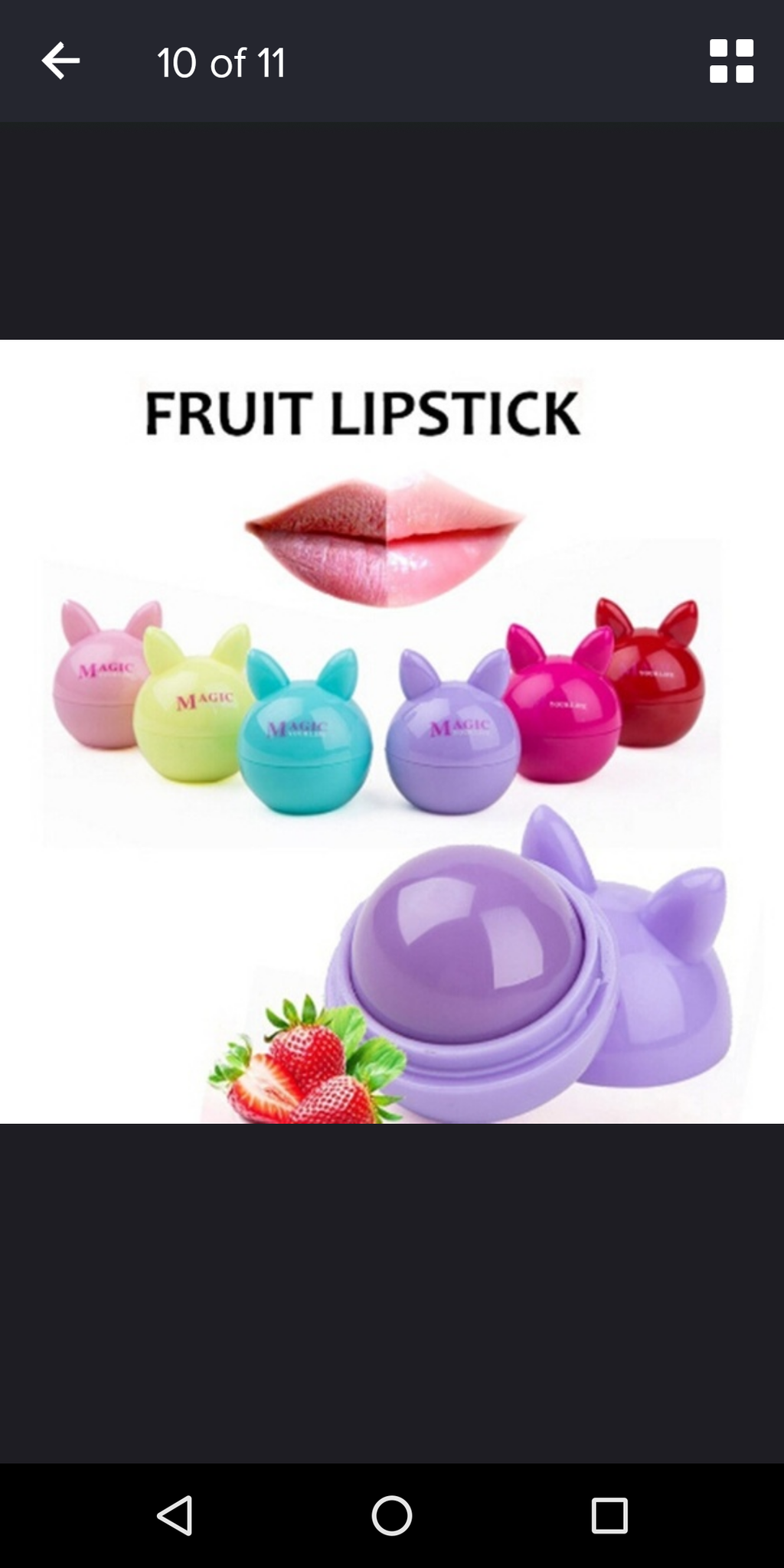Open the photo grid view

point(731,61)
